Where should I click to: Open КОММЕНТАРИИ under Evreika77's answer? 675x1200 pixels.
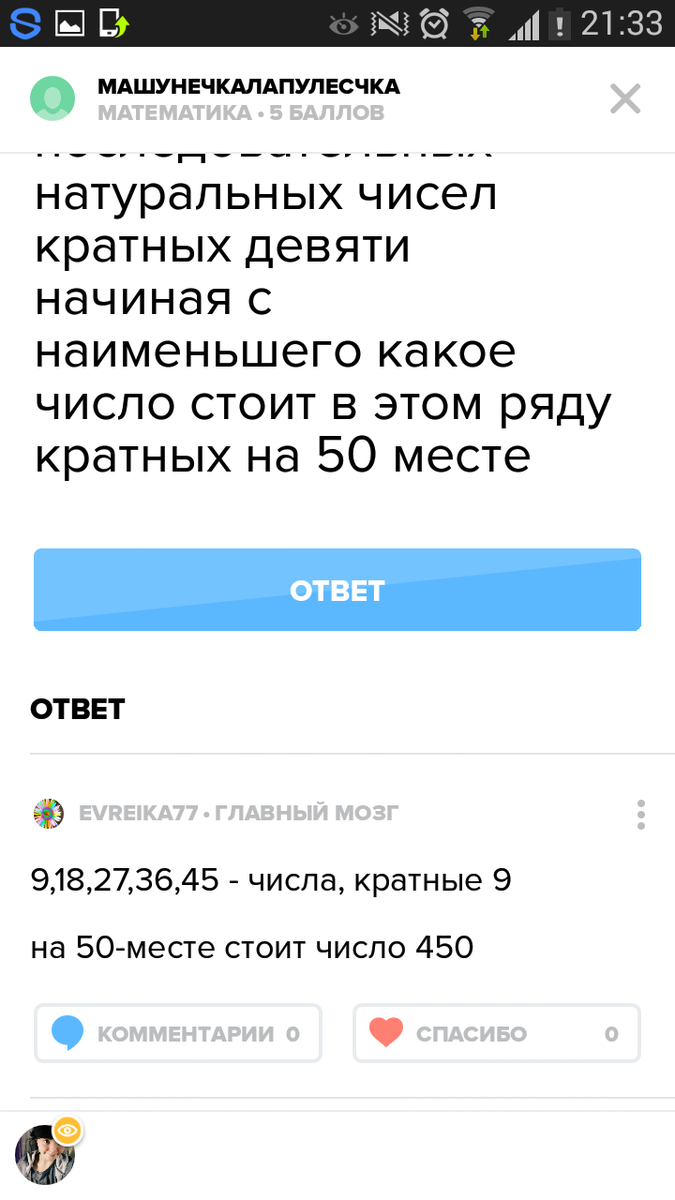tap(178, 1033)
